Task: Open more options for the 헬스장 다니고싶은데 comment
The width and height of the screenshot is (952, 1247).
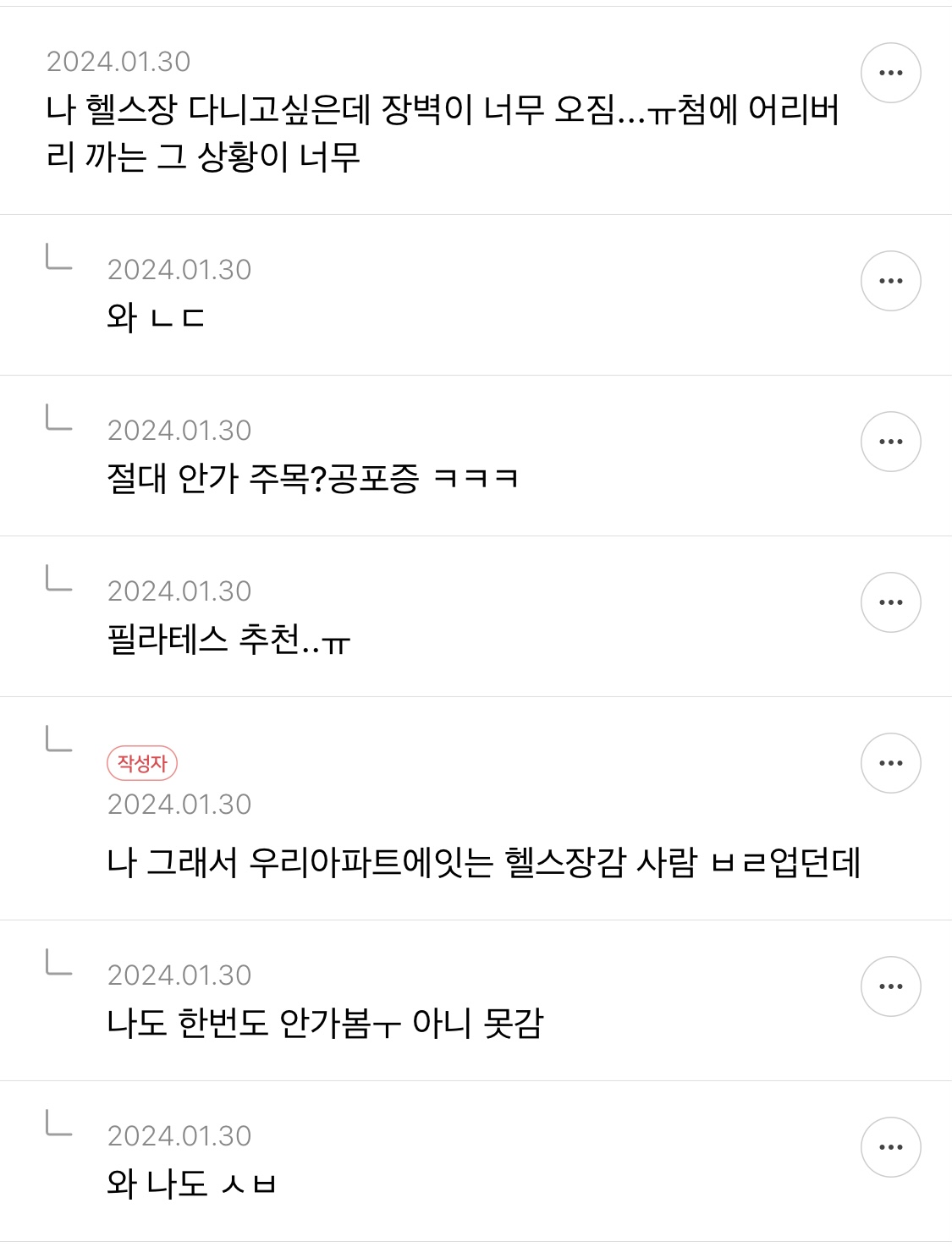Action: 890,73
